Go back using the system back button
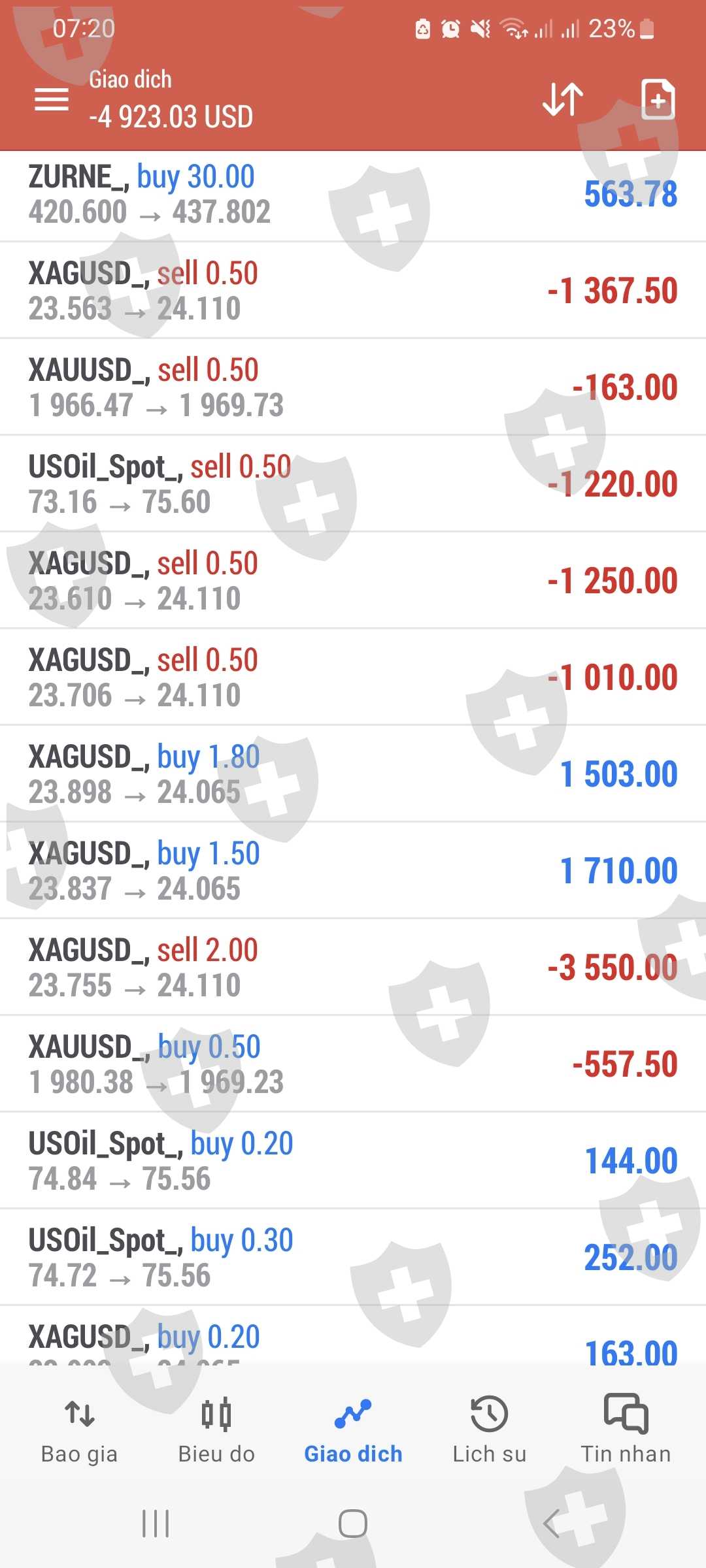The height and width of the screenshot is (1568, 706). (x=551, y=1524)
